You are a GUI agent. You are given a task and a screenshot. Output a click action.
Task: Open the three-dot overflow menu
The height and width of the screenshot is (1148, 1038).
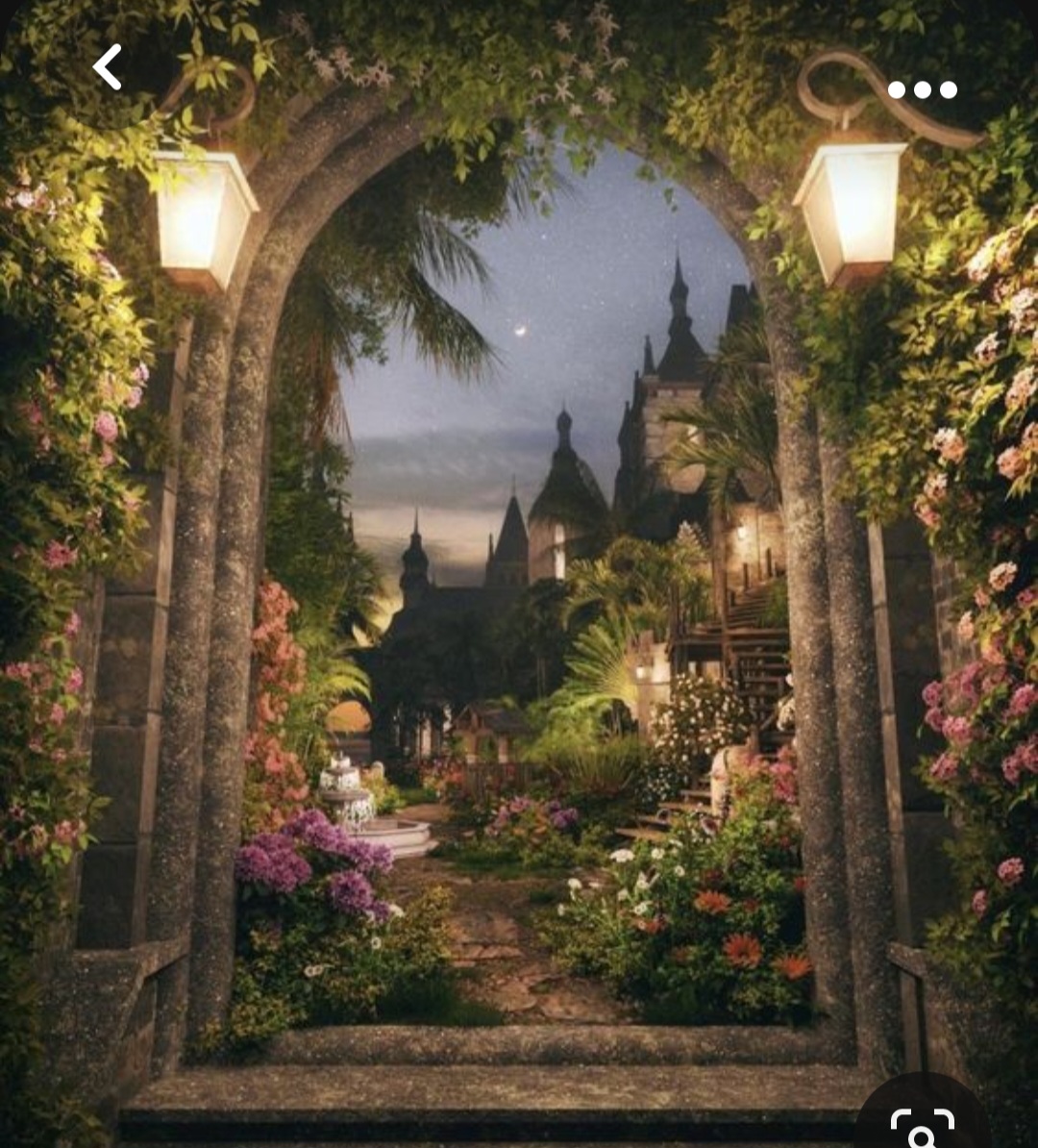922,90
